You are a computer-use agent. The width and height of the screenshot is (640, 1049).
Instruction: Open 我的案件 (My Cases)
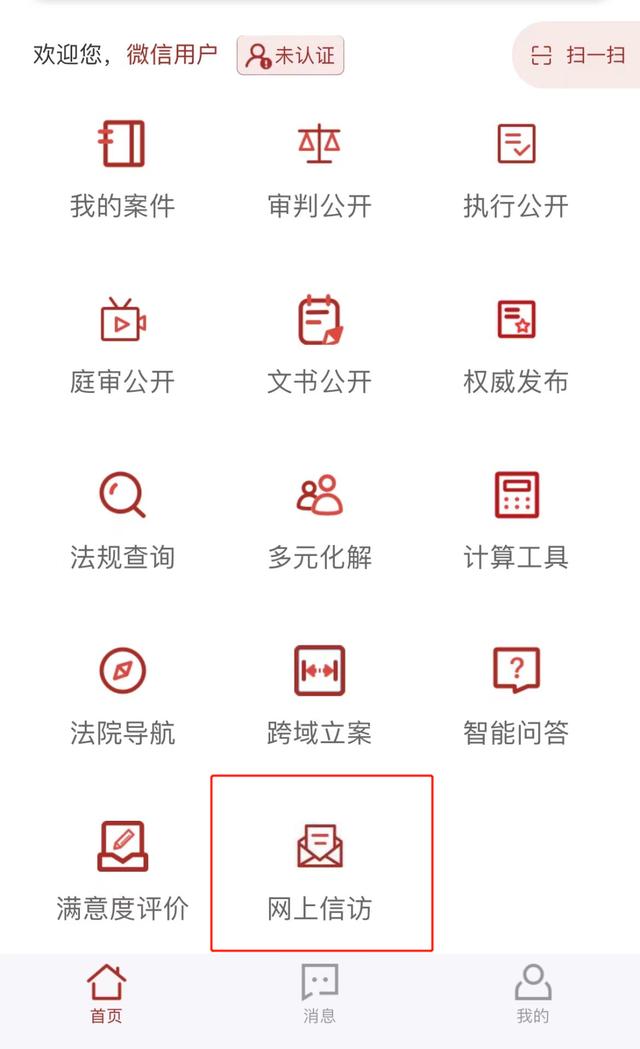tap(122, 168)
